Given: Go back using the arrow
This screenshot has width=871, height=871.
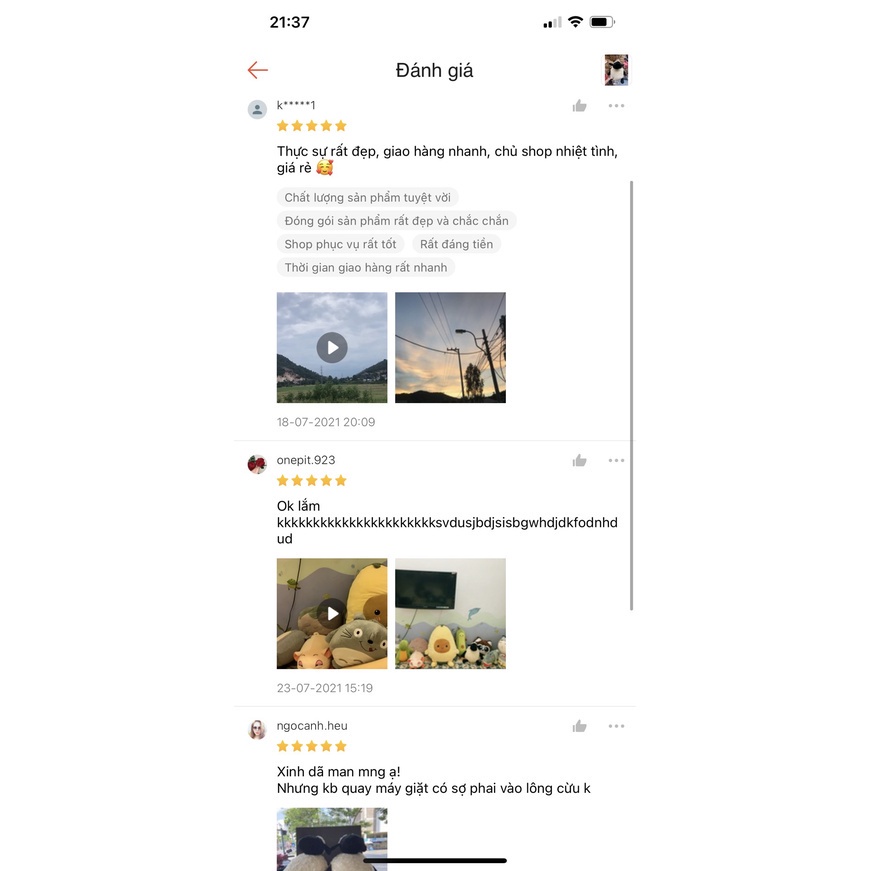Looking at the screenshot, I should pyautogui.click(x=258, y=70).
